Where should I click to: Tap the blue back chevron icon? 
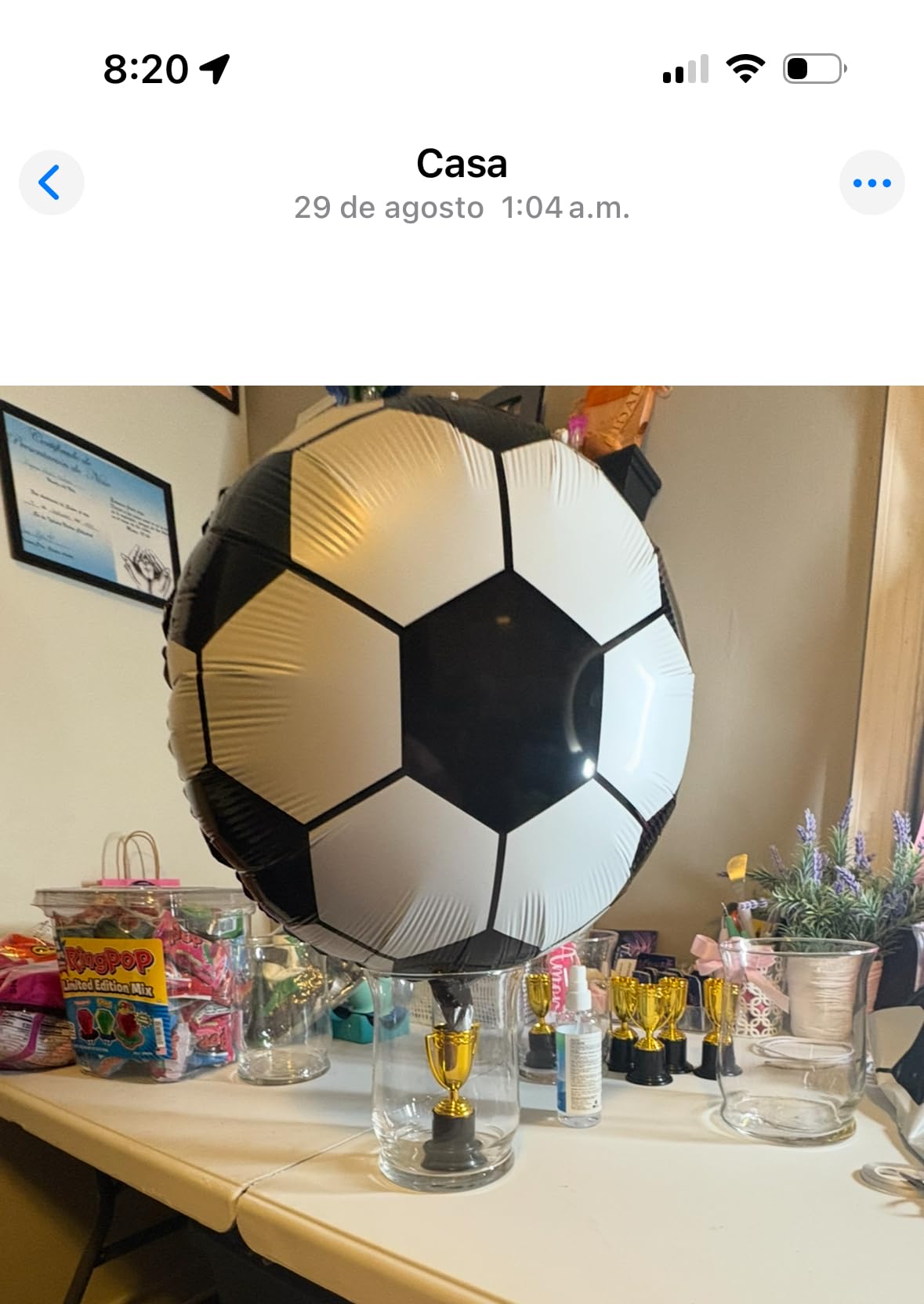pos(52,181)
